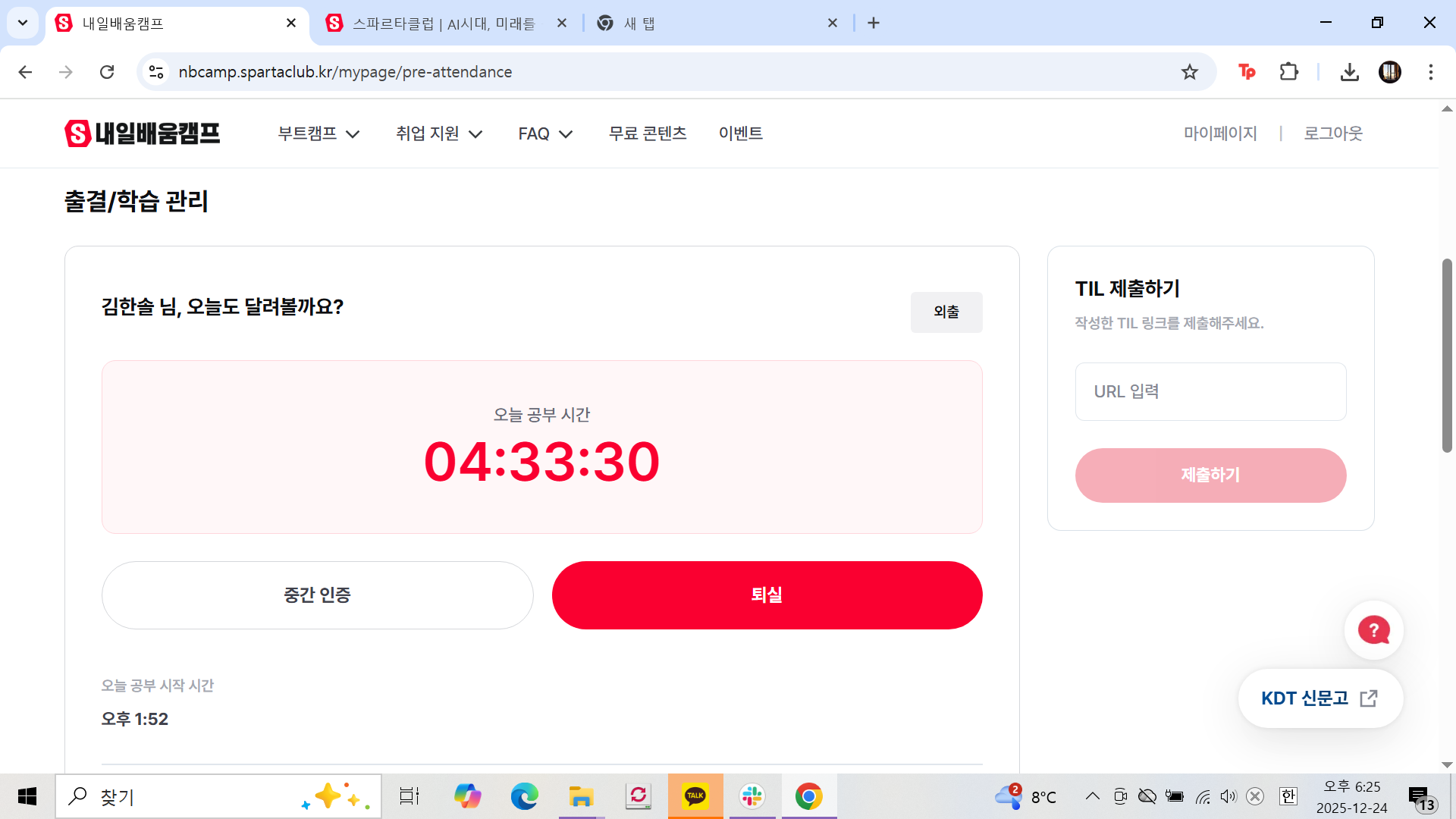Tap the 중간 인증 button

coord(317,595)
